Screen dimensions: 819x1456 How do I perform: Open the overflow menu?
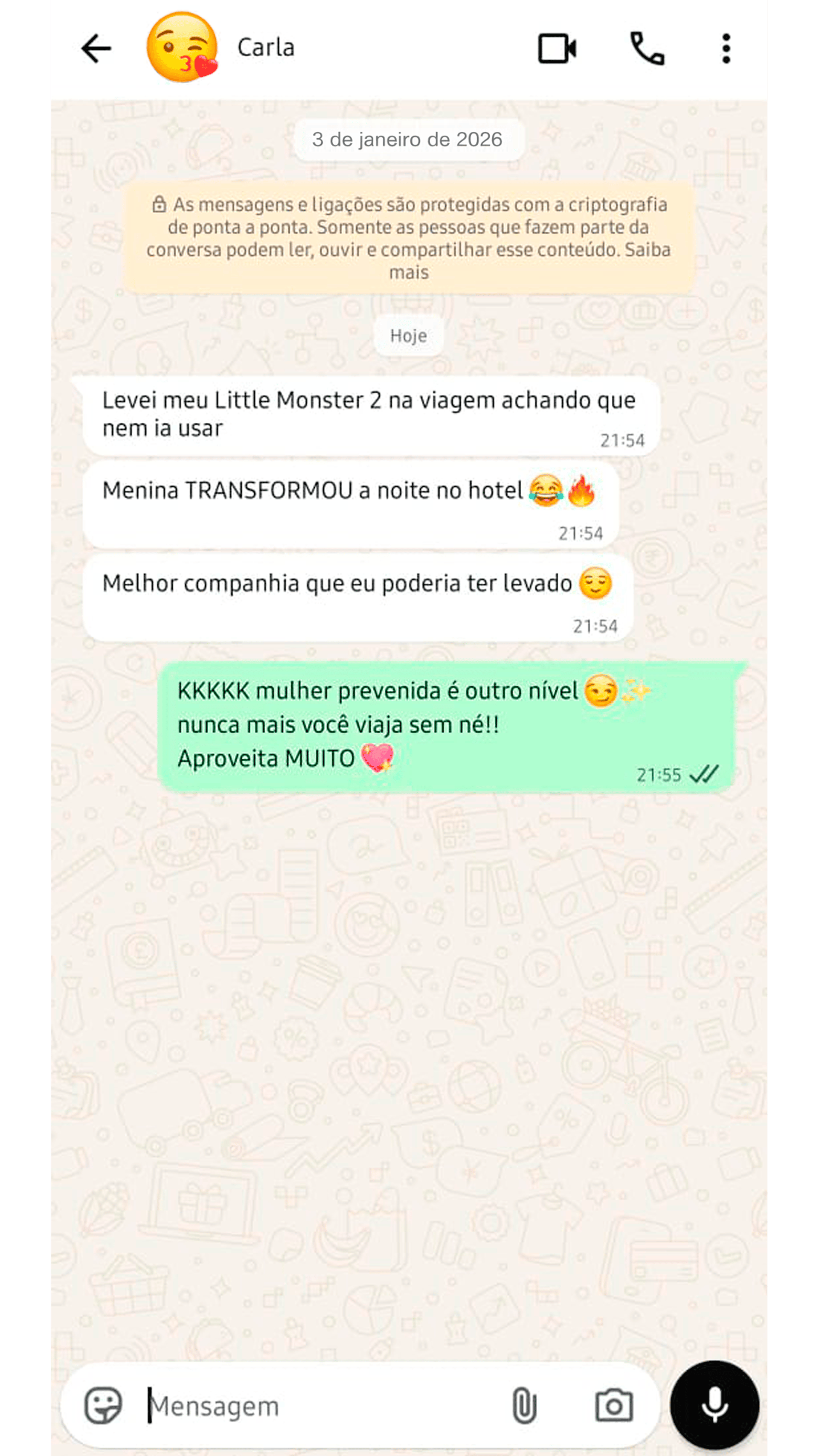(x=726, y=49)
